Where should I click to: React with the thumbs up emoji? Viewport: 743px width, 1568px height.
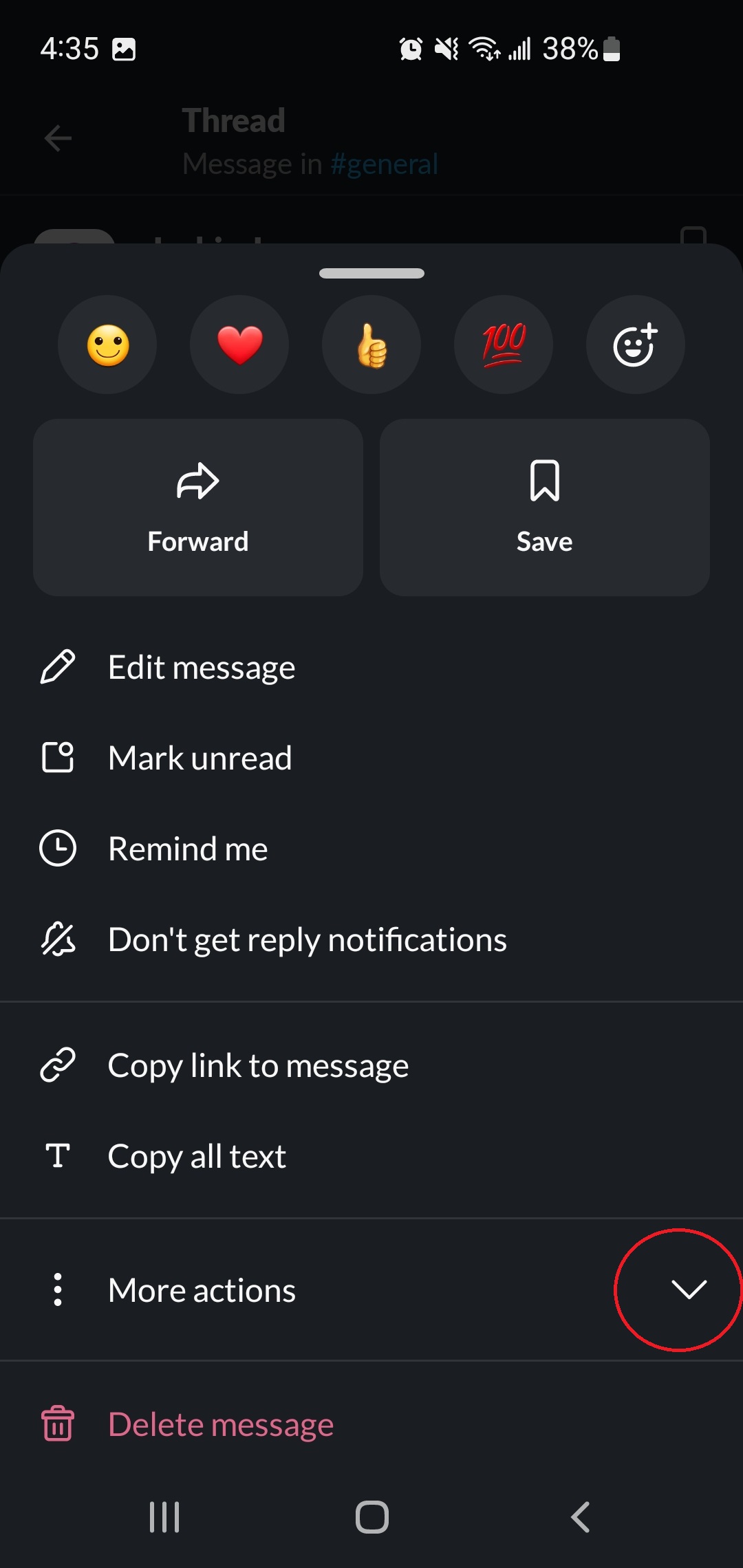coord(371,345)
